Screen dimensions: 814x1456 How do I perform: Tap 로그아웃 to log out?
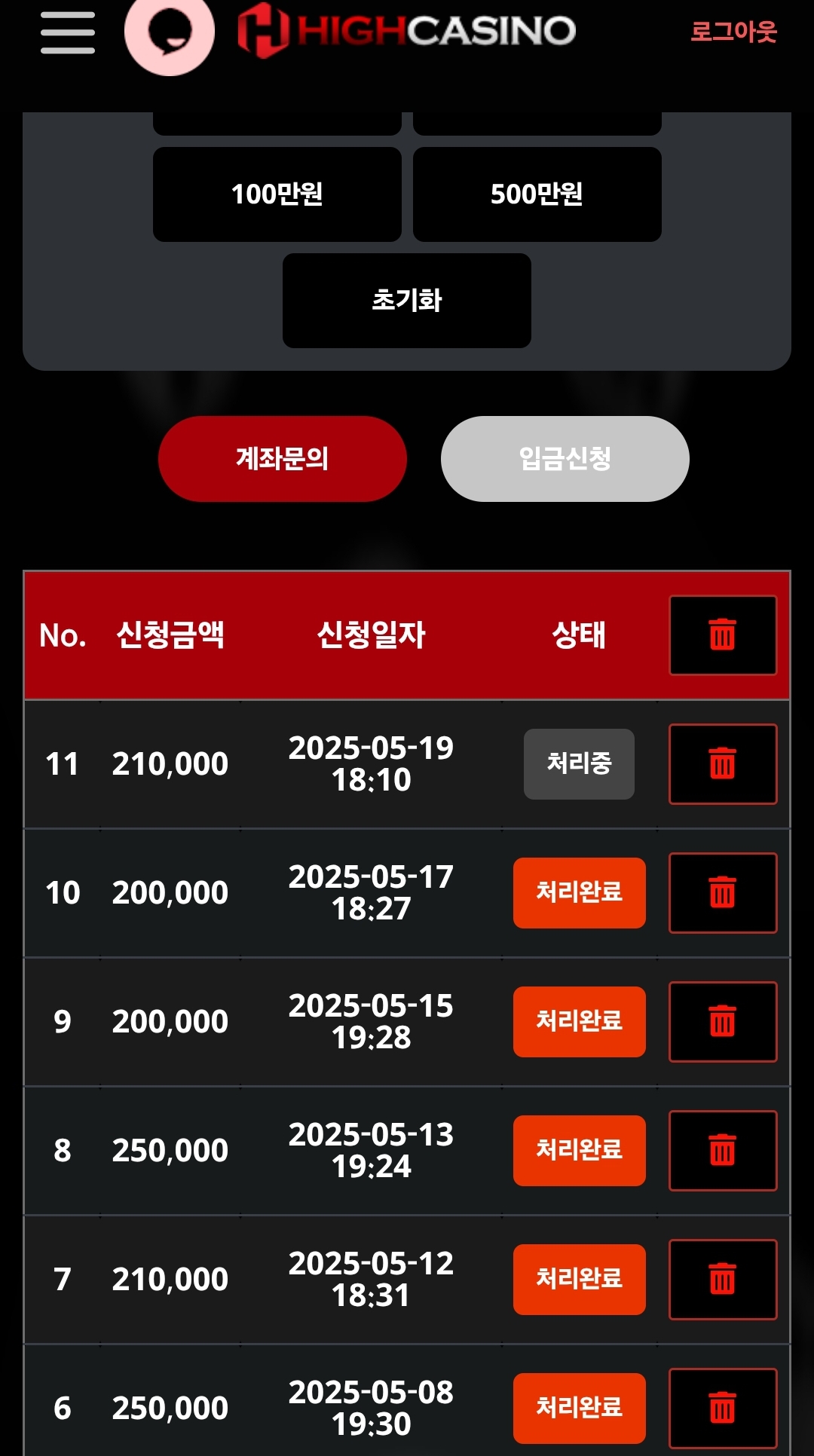point(733,32)
